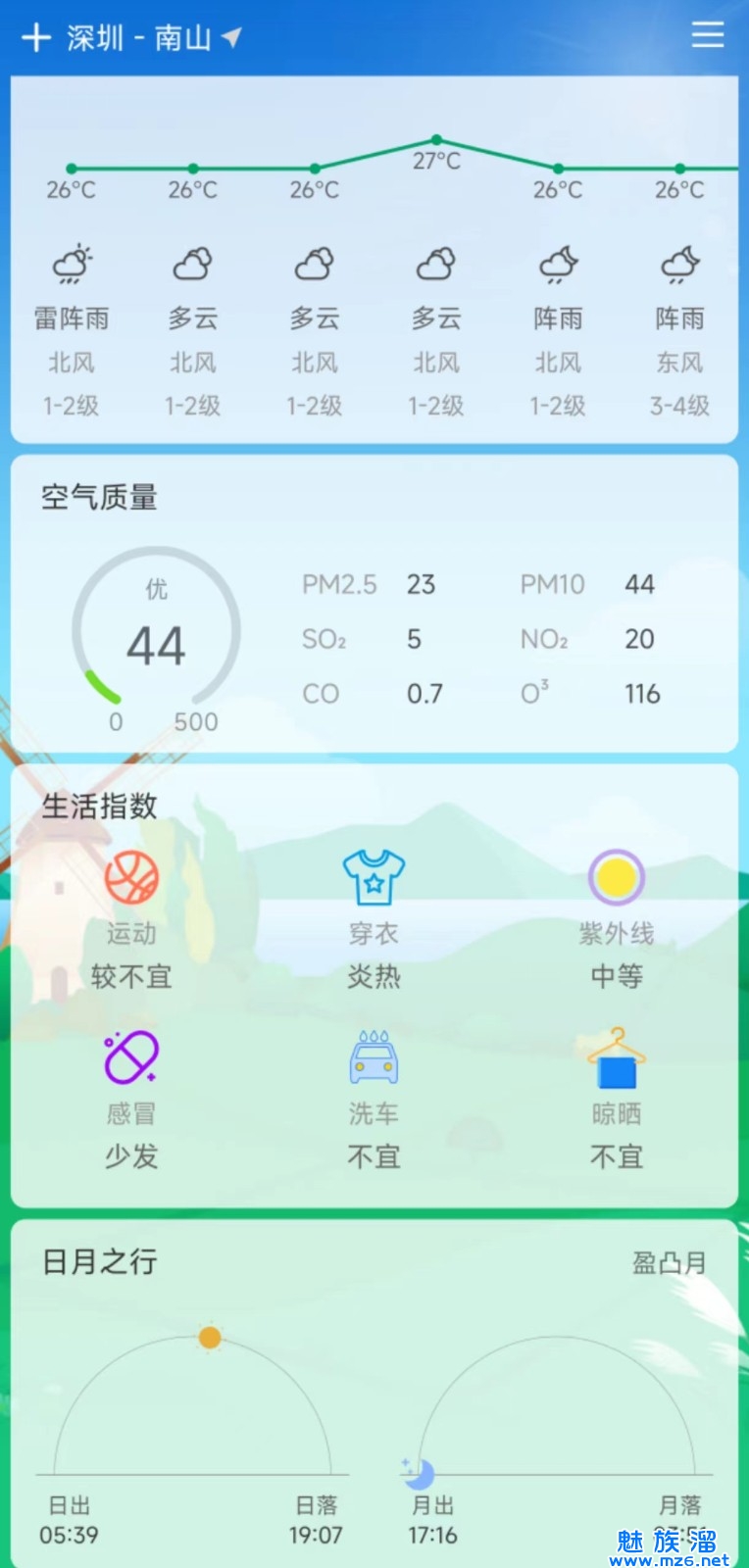Check the 紫外线 UV index
The width and height of the screenshot is (749, 1568).
pos(616,917)
